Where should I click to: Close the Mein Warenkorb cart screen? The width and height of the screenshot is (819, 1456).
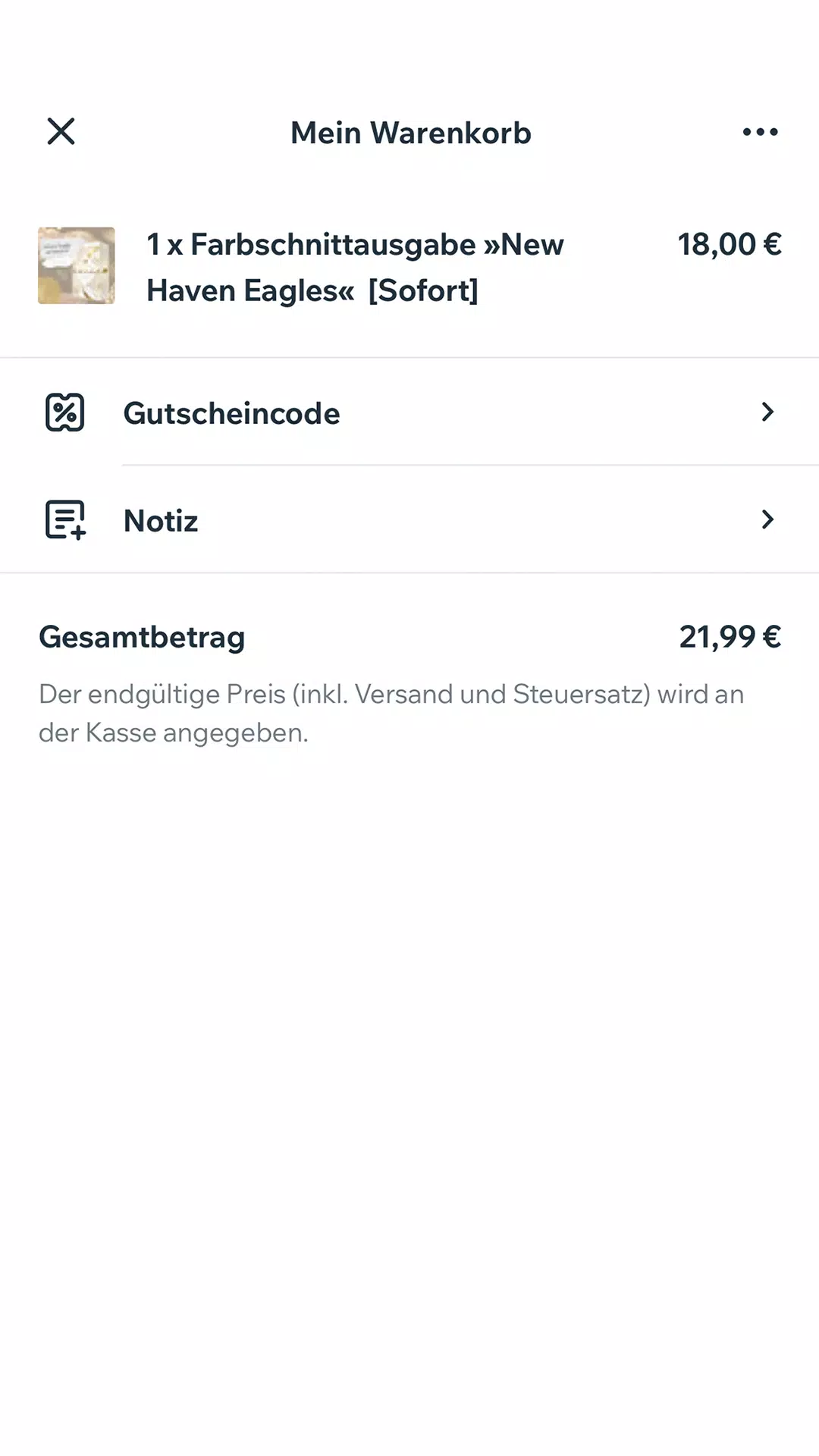click(61, 131)
